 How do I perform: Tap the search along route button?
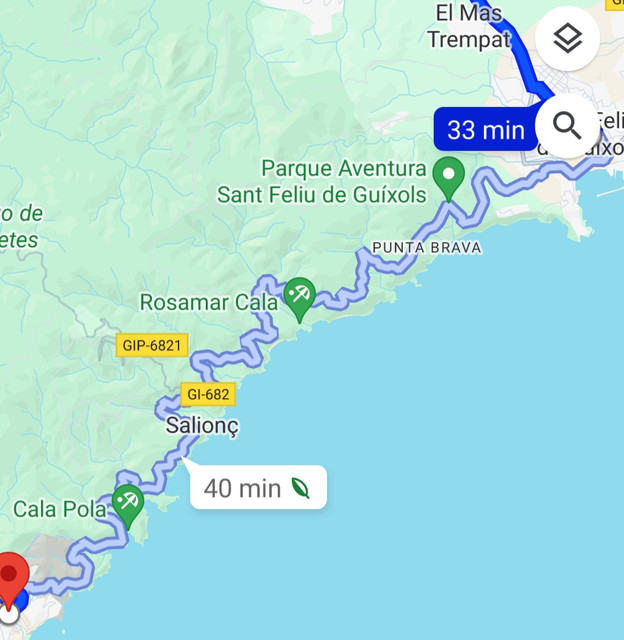pos(567,126)
